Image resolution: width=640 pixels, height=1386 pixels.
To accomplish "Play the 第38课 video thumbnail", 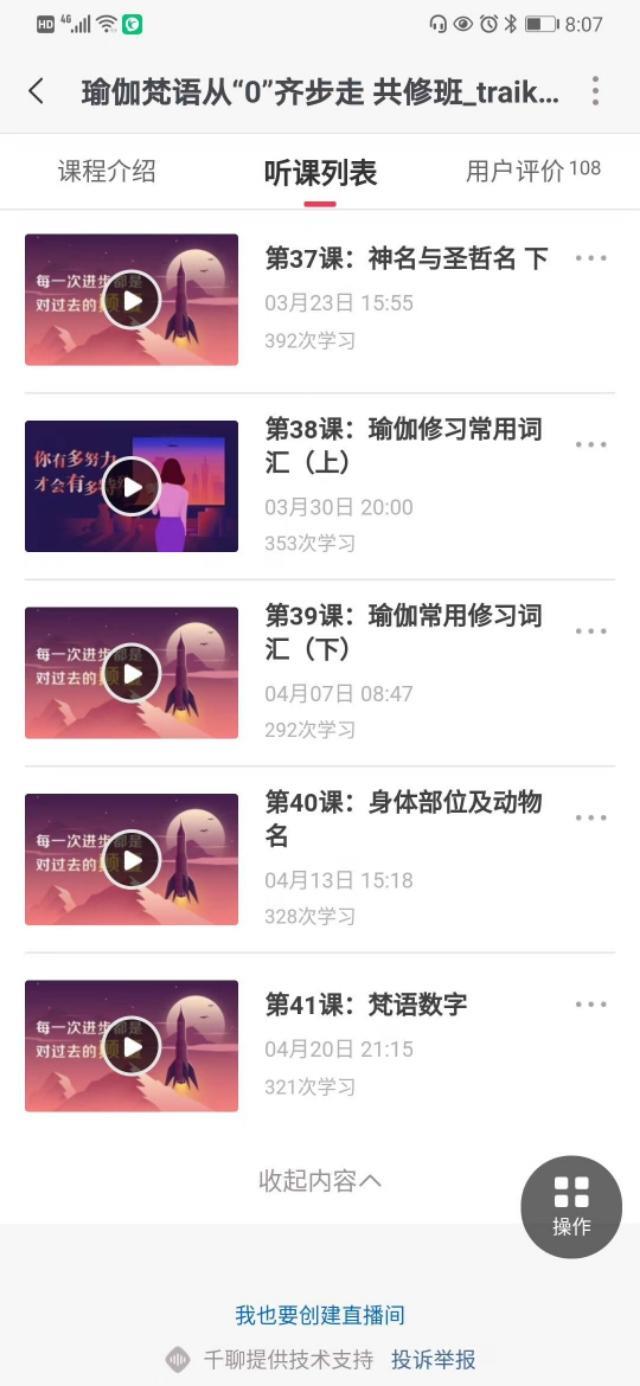I will click(131, 486).
